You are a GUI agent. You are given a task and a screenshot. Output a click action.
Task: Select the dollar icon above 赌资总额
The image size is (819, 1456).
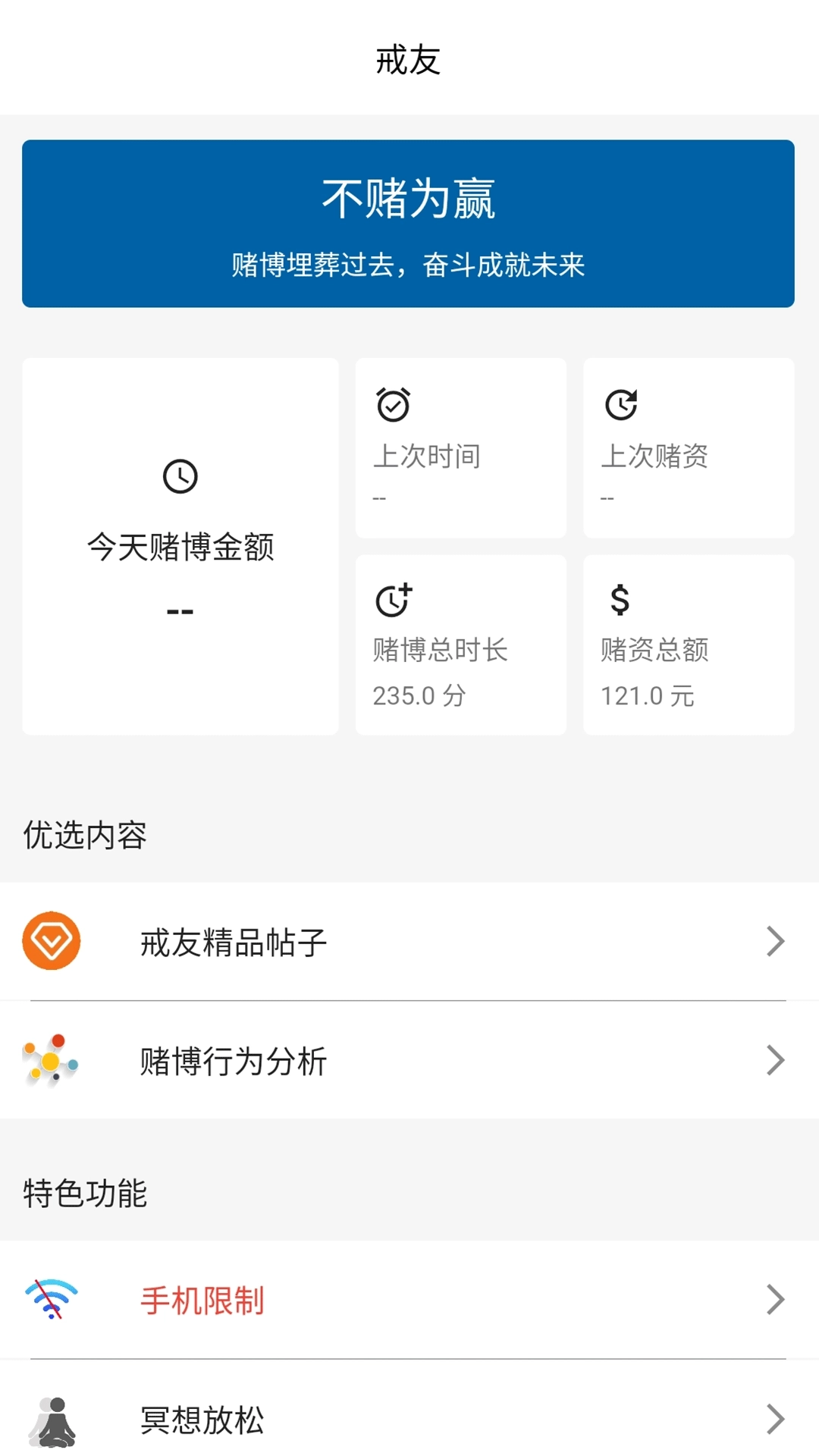620,600
